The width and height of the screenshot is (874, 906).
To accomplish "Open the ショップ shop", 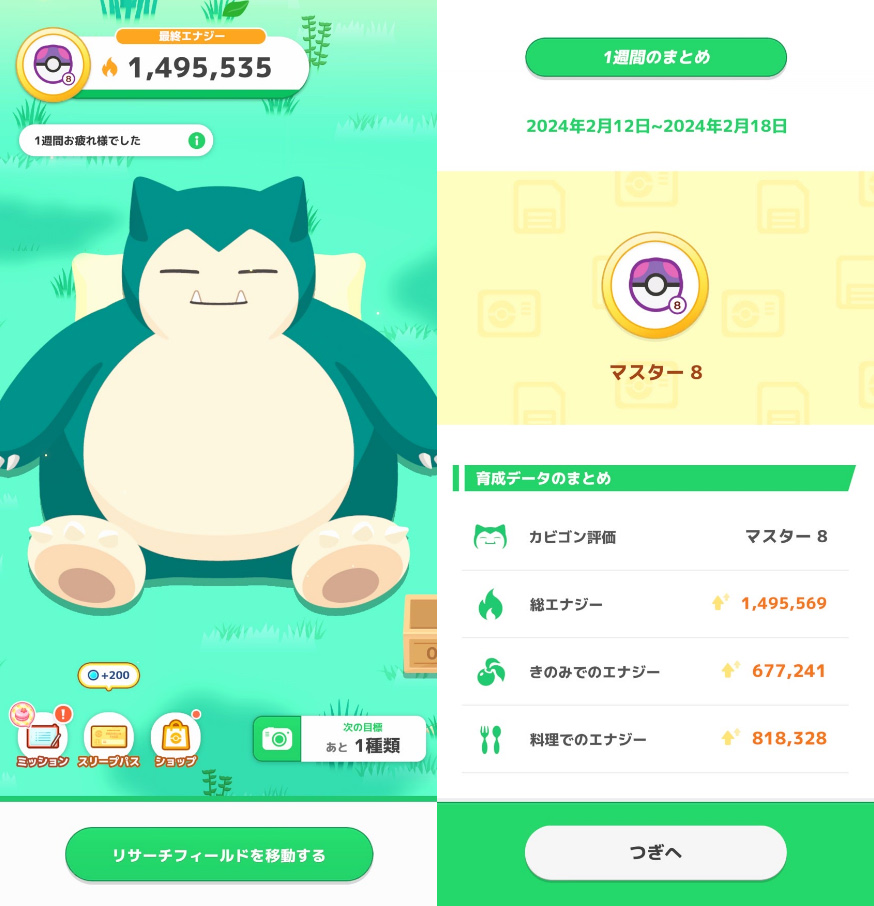I will coord(175,739).
